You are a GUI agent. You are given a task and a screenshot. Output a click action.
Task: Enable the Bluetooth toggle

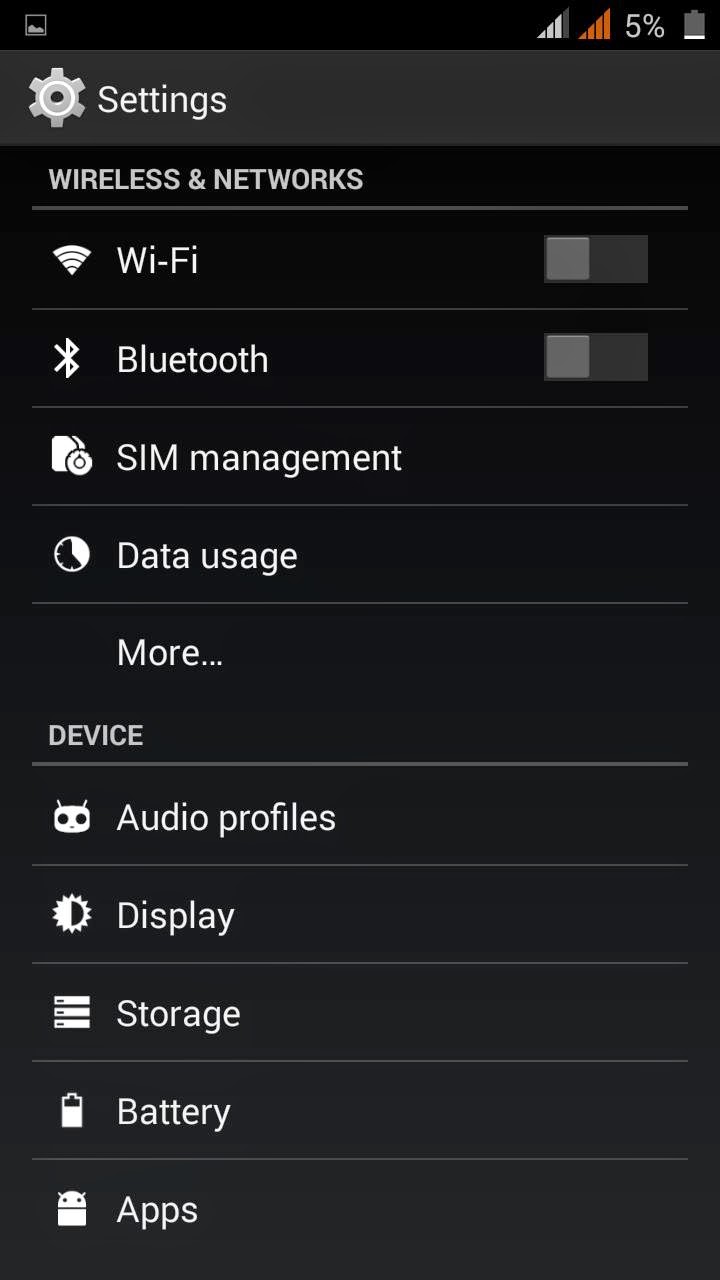pyautogui.click(x=595, y=358)
